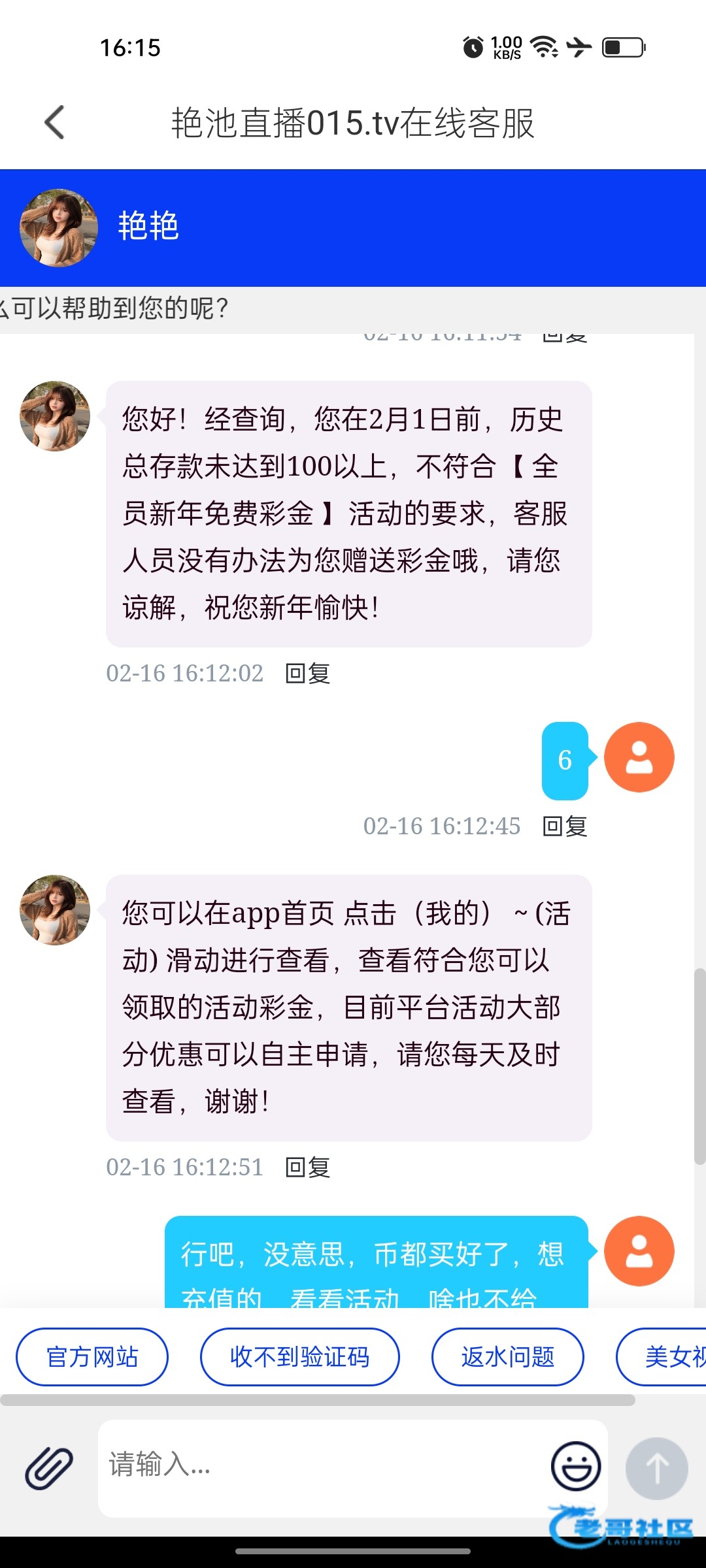Reply to the 16:12:51 agent message
Screen dimensions: 706x1568
click(x=308, y=1167)
